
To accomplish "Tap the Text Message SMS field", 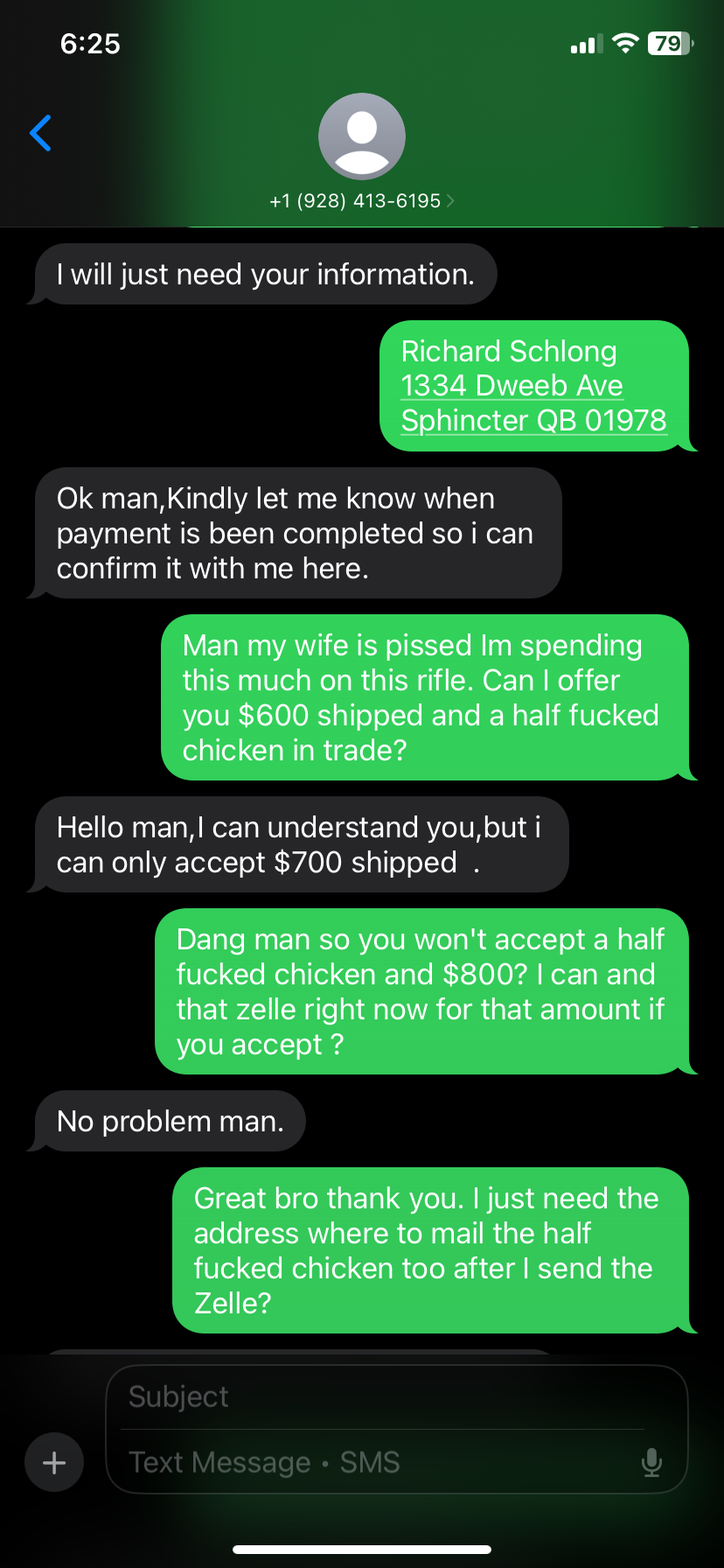I will click(376, 1462).
